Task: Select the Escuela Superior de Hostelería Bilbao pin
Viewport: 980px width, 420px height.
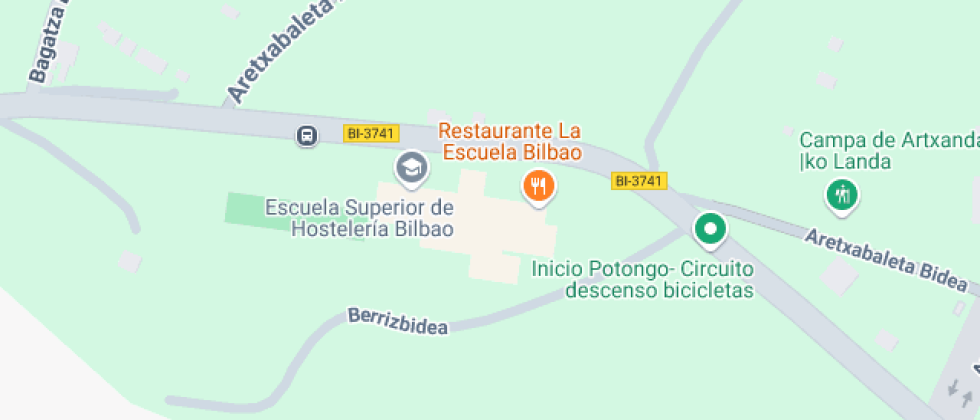Action: pyautogui.click(x=411, y=168)
